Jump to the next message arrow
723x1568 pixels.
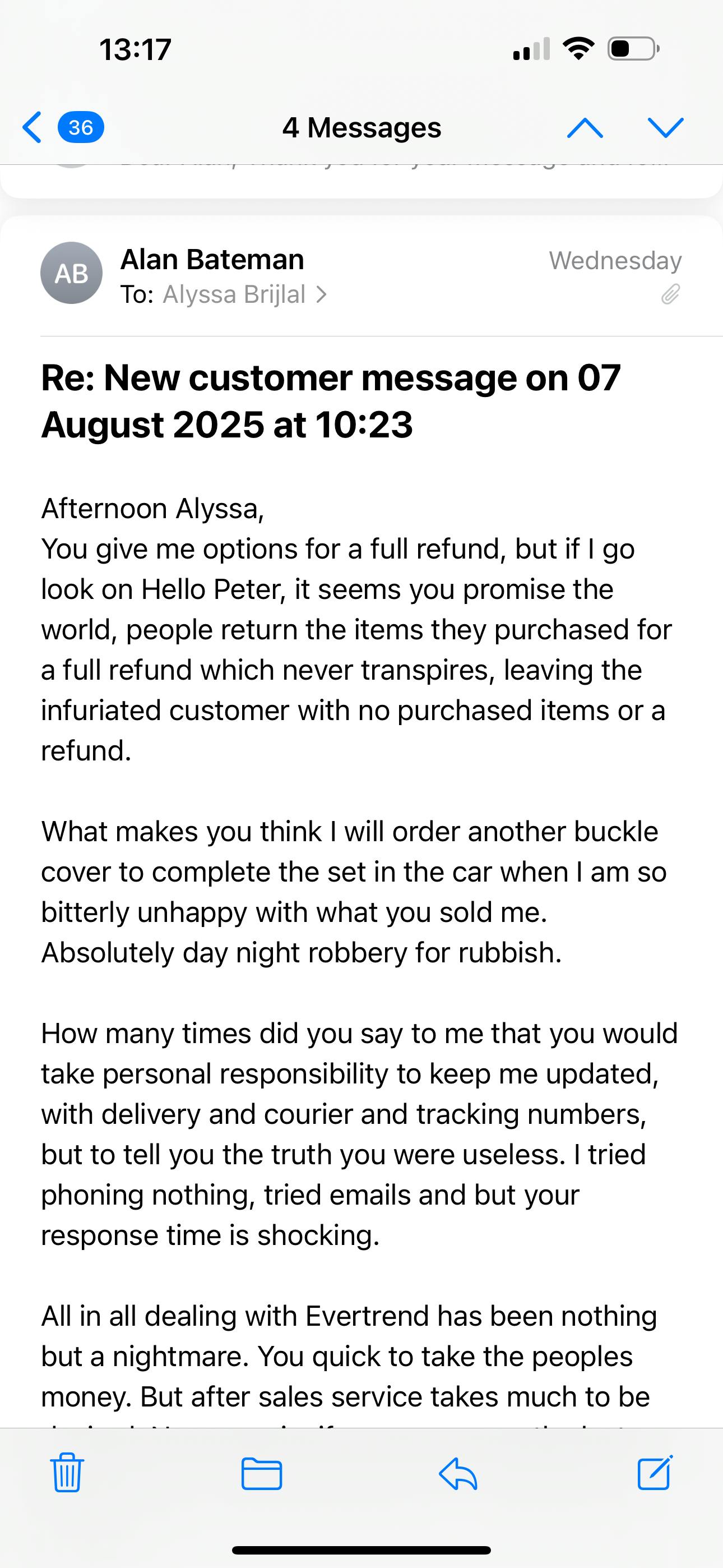point(666,127)
